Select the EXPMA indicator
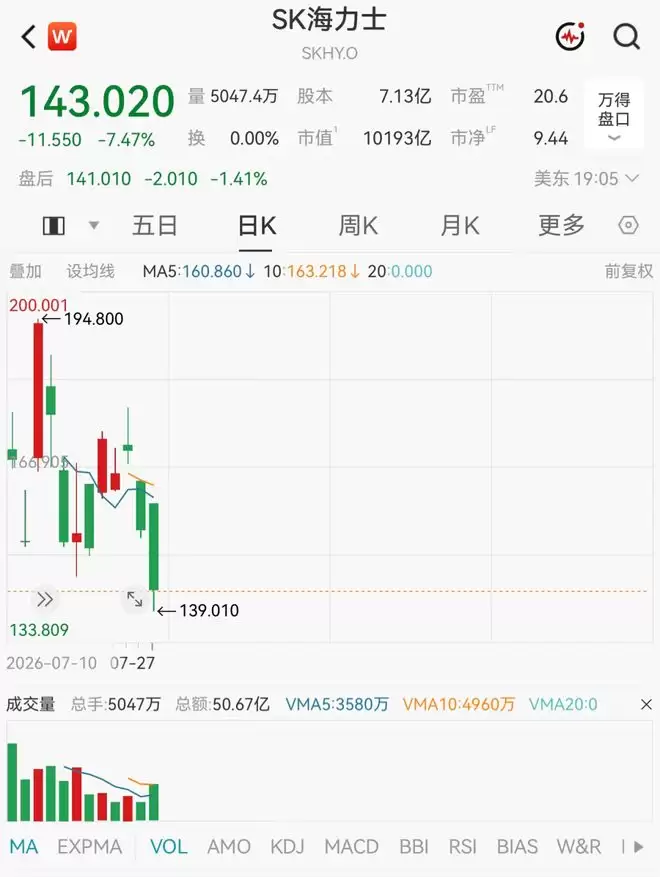Viewport: 660px width, 877px height. click(x=89, y=847)
